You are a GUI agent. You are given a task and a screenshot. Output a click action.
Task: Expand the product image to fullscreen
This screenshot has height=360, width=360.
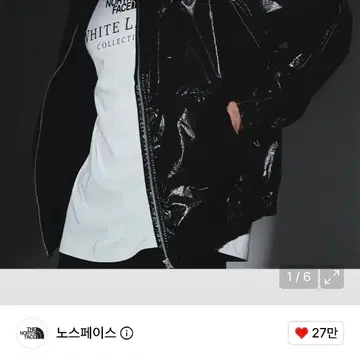click(332, 277)
